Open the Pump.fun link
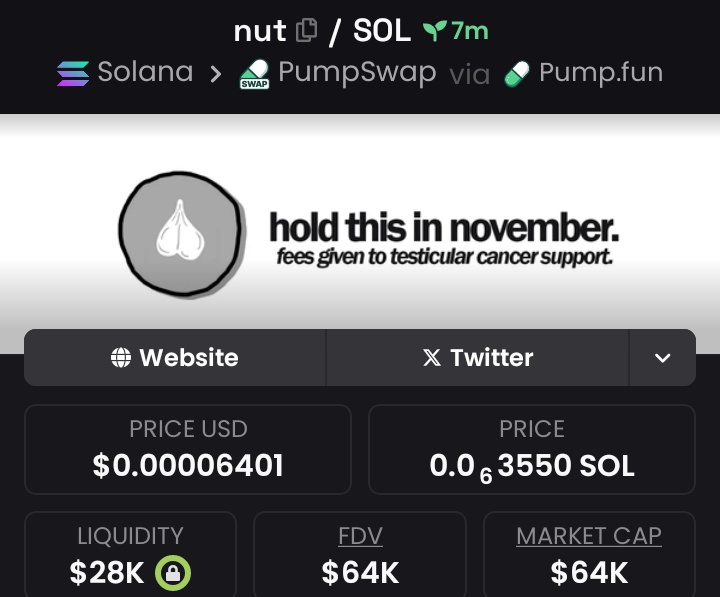720x597 pixels. [x=584, y=73]
